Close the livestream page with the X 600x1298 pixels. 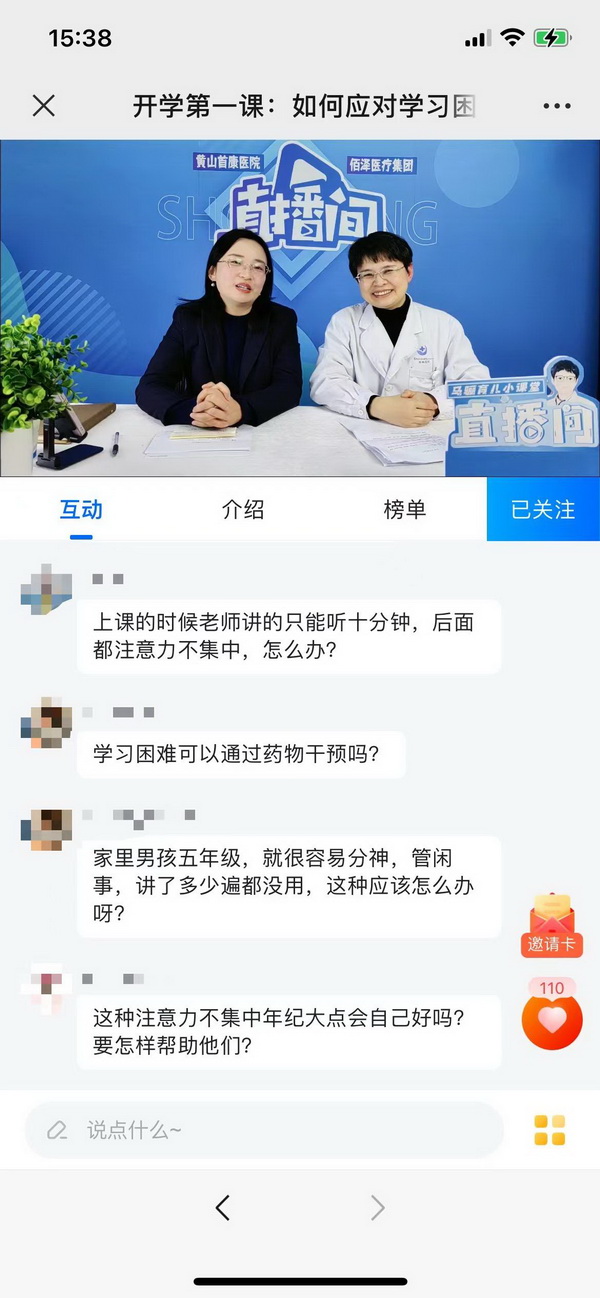click(x=43, y=106)
